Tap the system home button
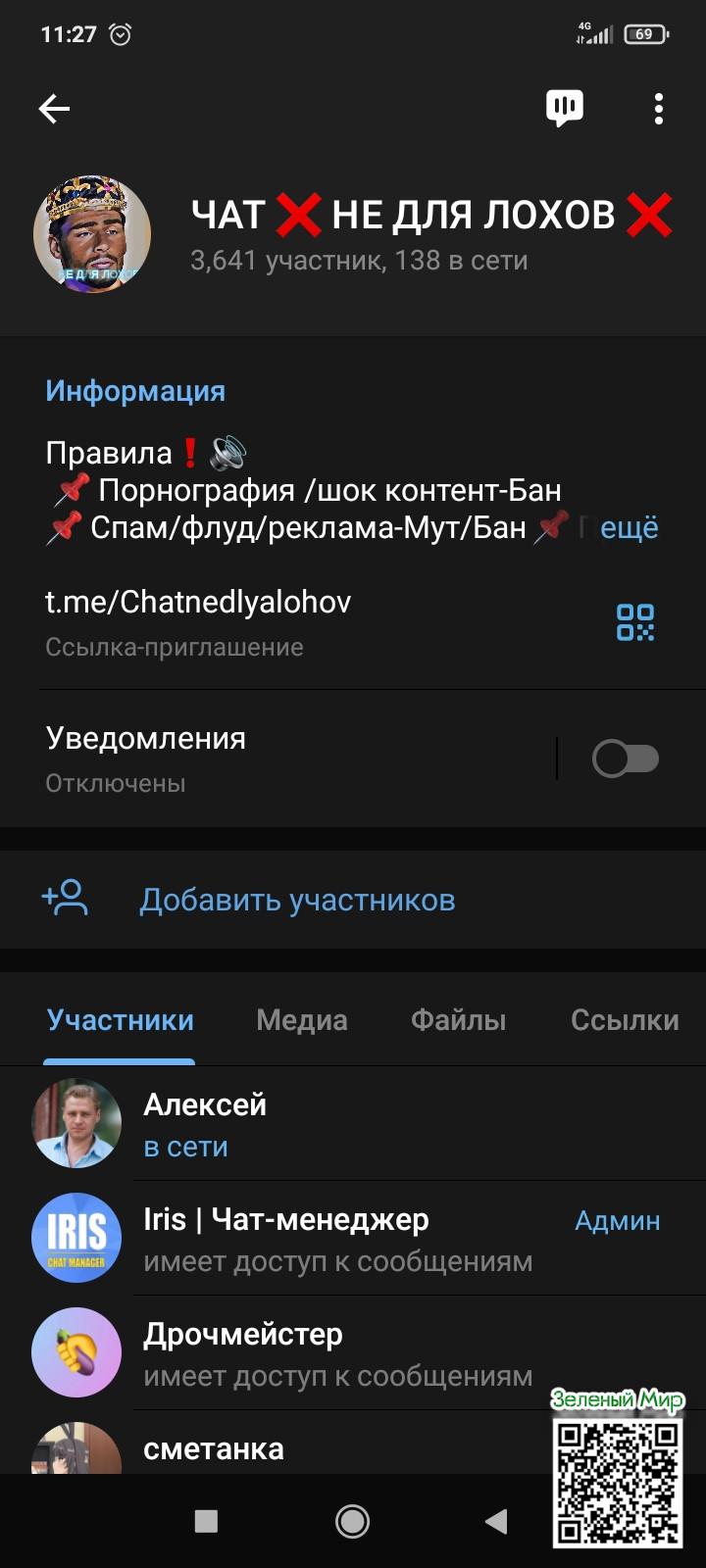This screenshot has height=1568, width=706. (352, 1521)
